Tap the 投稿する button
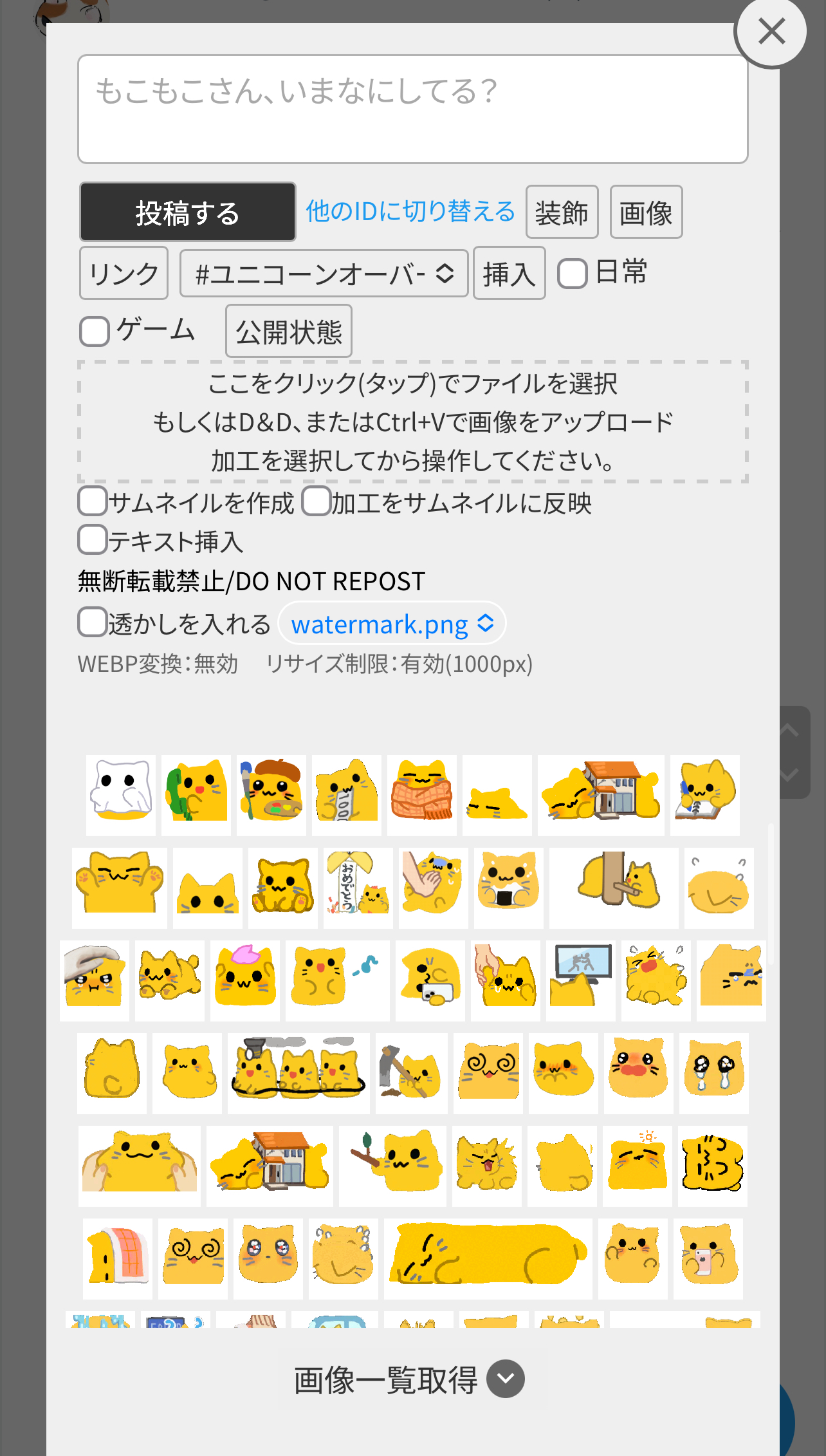 point(188,212)
